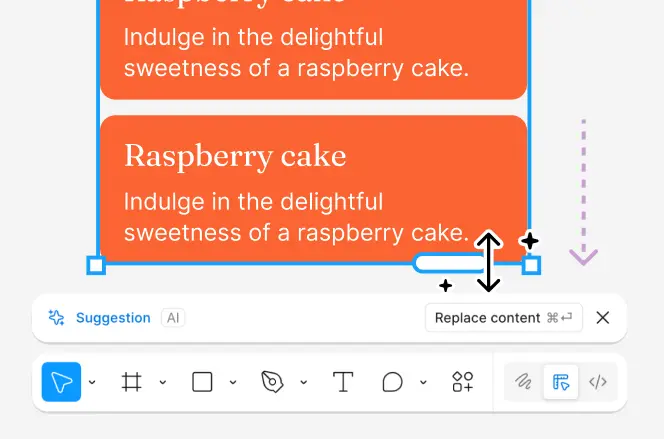The height and width of the screenshot is (439, 664).
Task: Tap the Replace content button
Action: pyautogui.click(x=503, y=318)
